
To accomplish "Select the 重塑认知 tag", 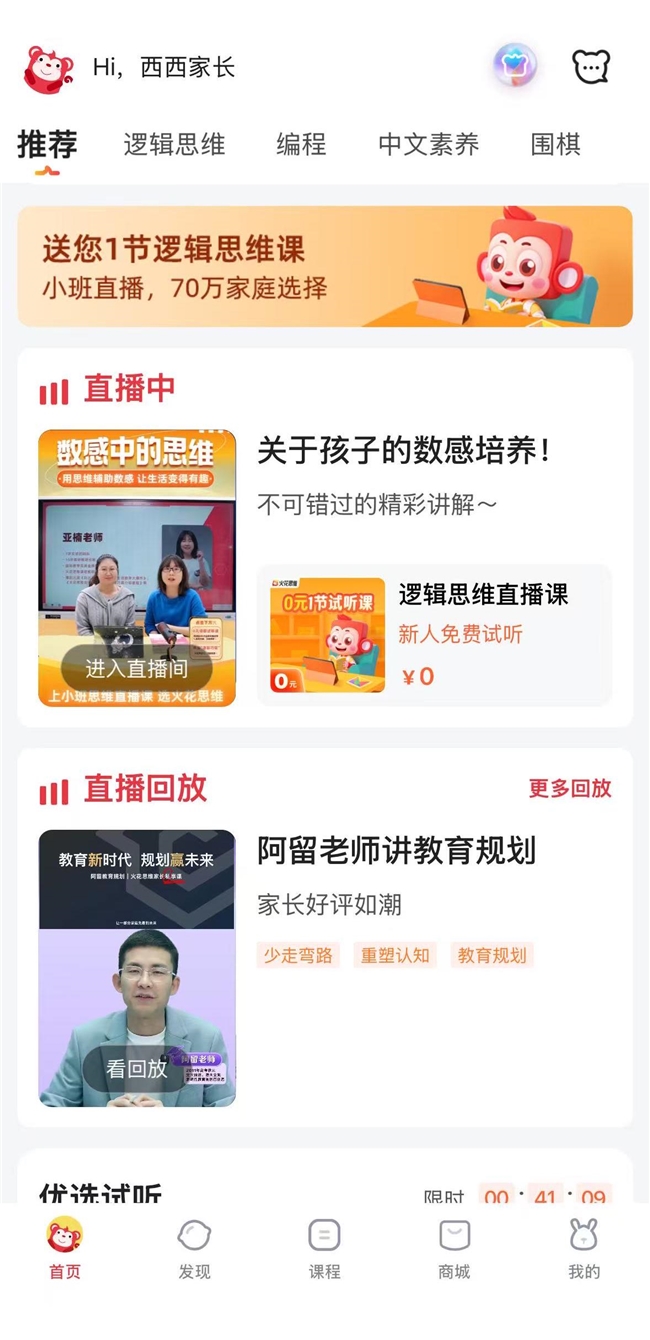I will (x=395, y=955).
